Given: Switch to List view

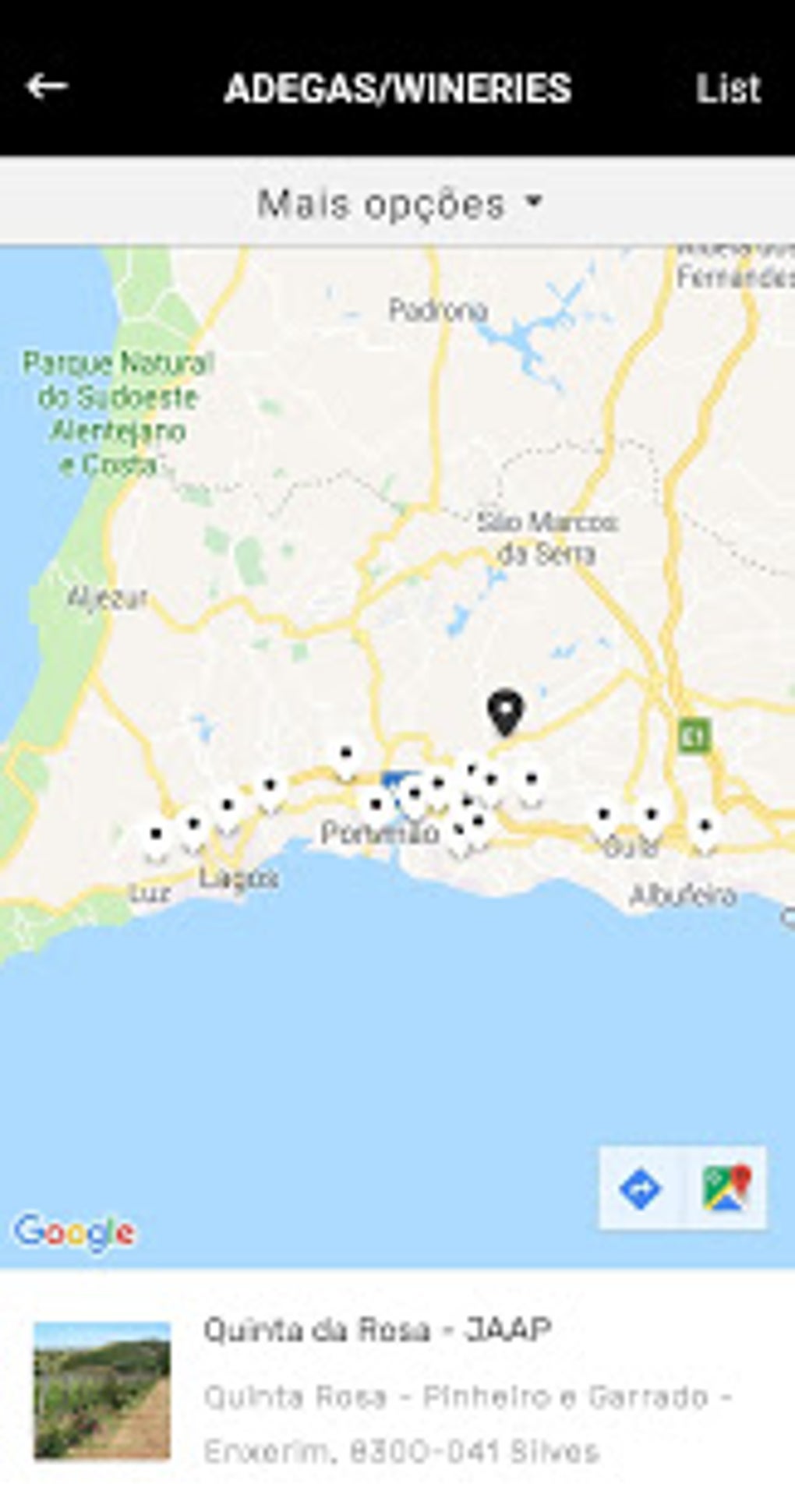Looking at the screenshot, I should (x=728, y=88).
